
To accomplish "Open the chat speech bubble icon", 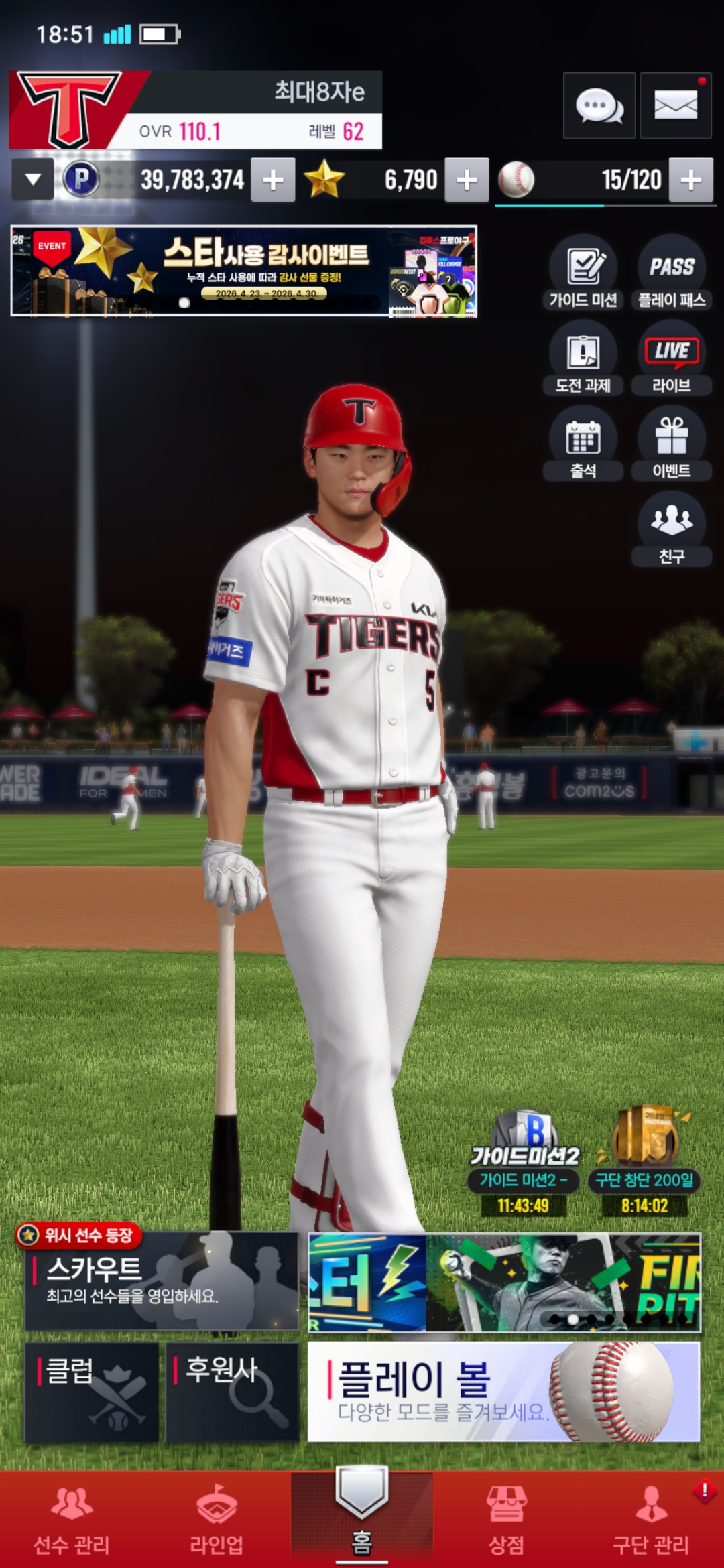I will click(599, 106).
